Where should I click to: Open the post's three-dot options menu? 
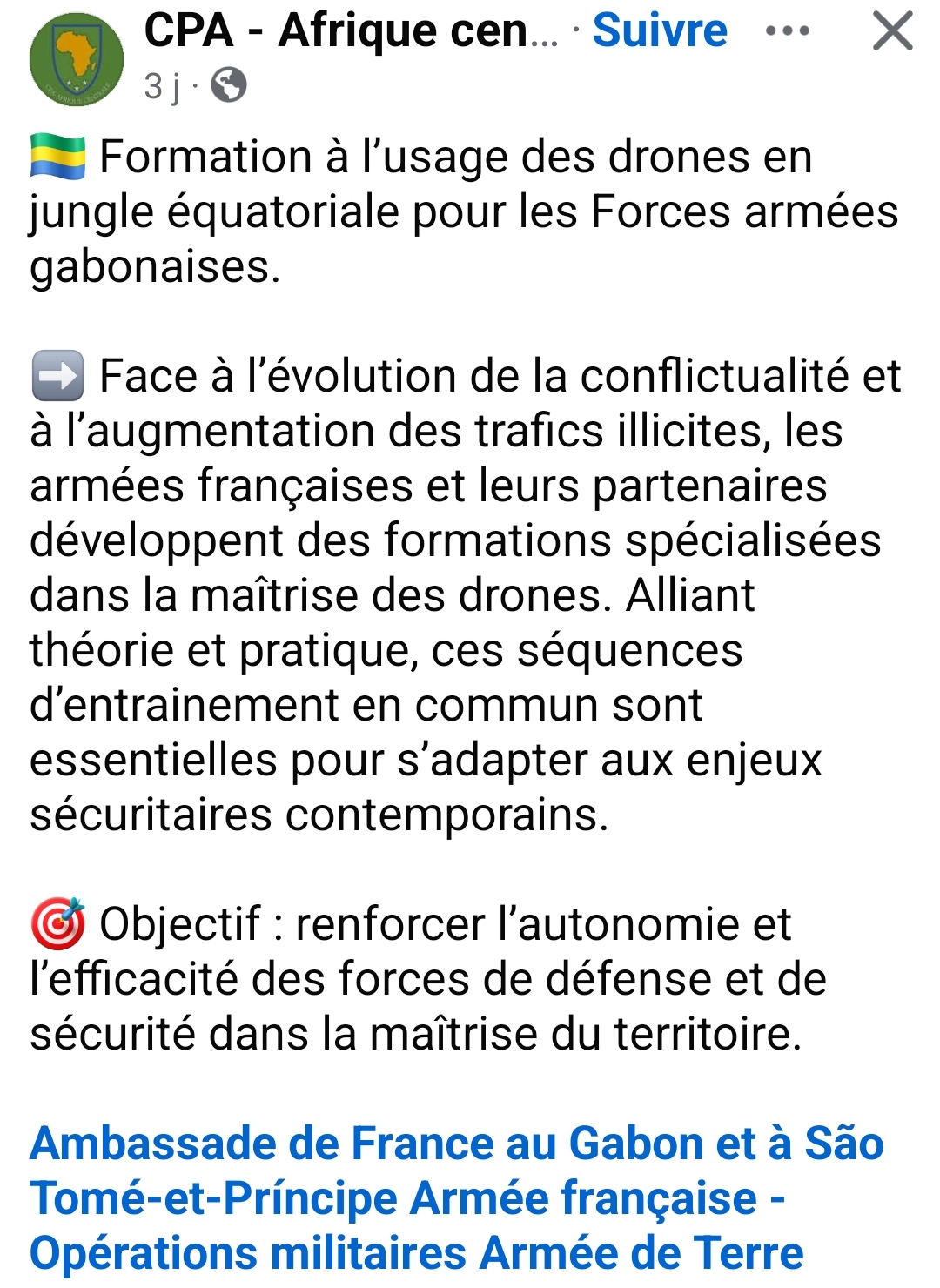(x=787, y=32)
